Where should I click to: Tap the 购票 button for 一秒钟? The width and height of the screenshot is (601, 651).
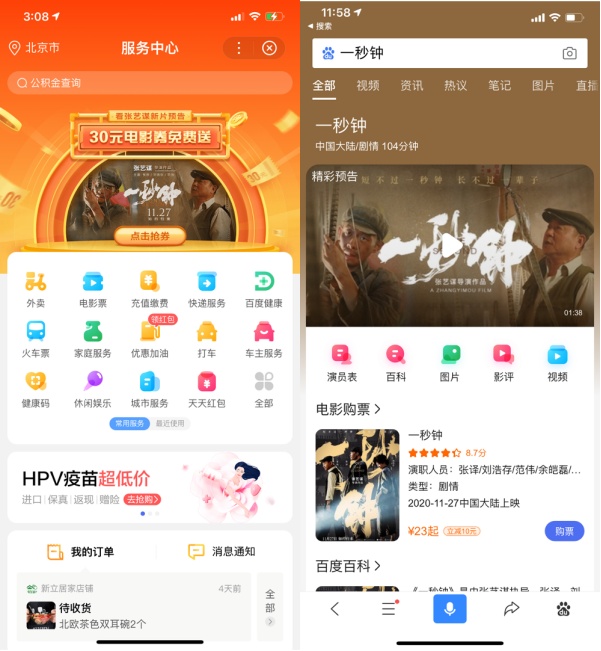(x=564, y=531)
